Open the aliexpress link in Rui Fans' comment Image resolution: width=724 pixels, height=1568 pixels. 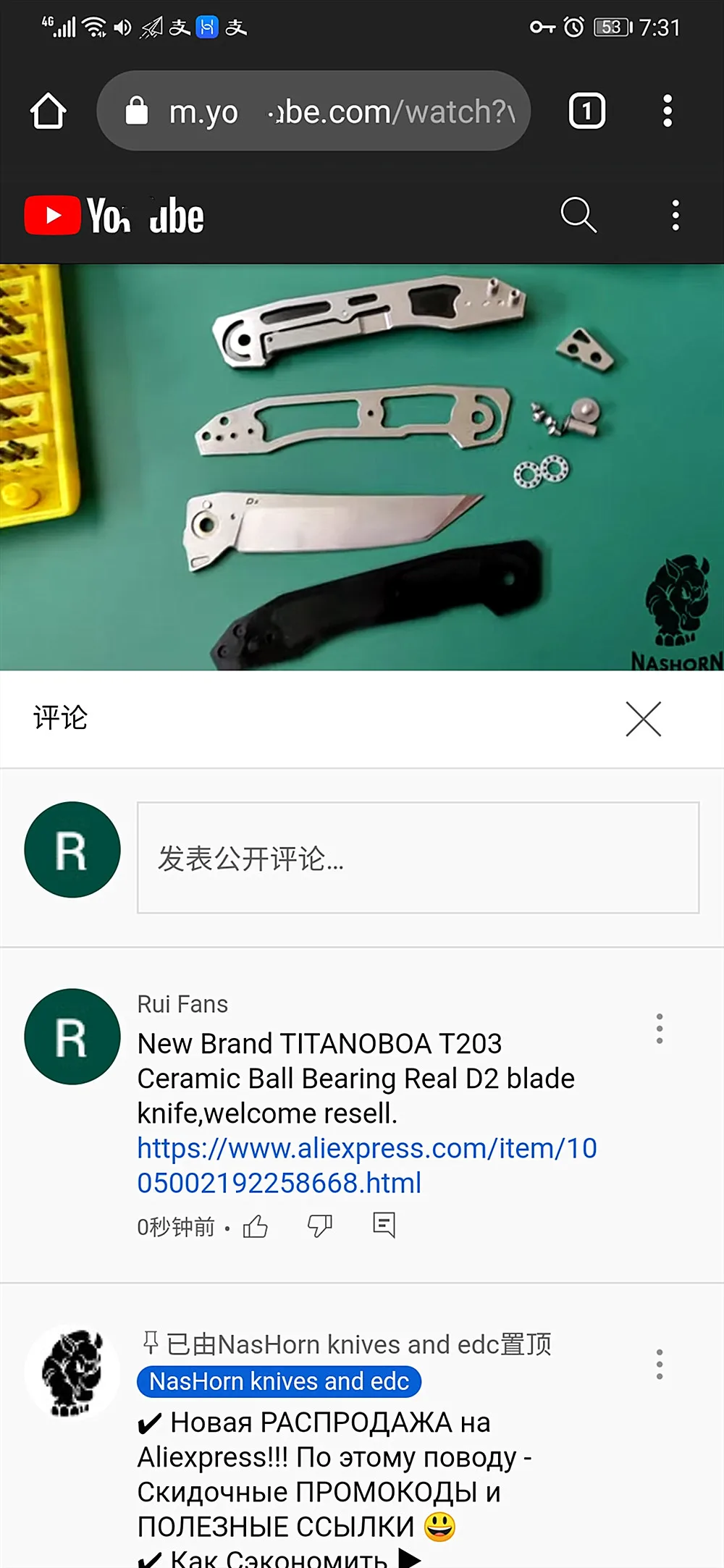point(367,1166)
